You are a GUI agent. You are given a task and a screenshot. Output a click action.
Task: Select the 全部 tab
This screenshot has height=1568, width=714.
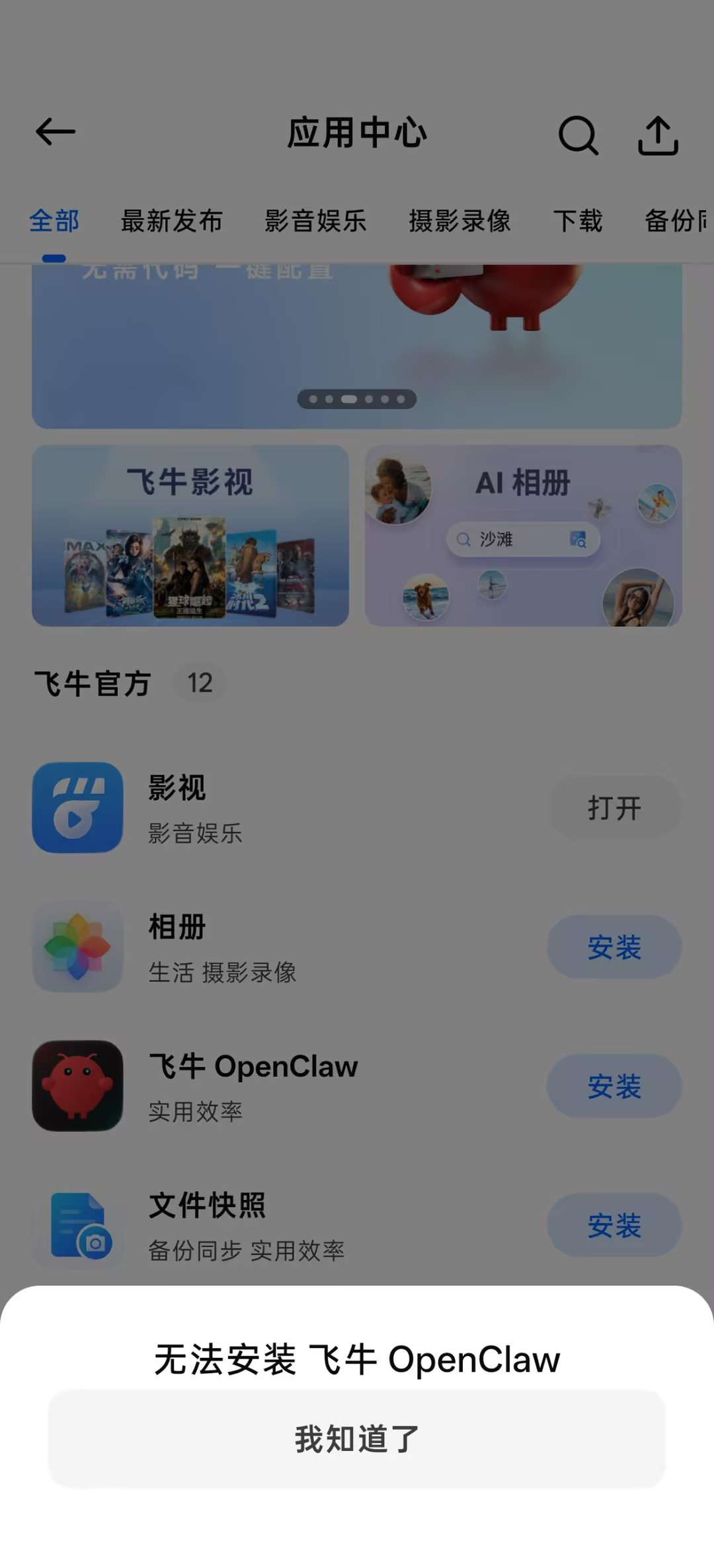(54, 221)
